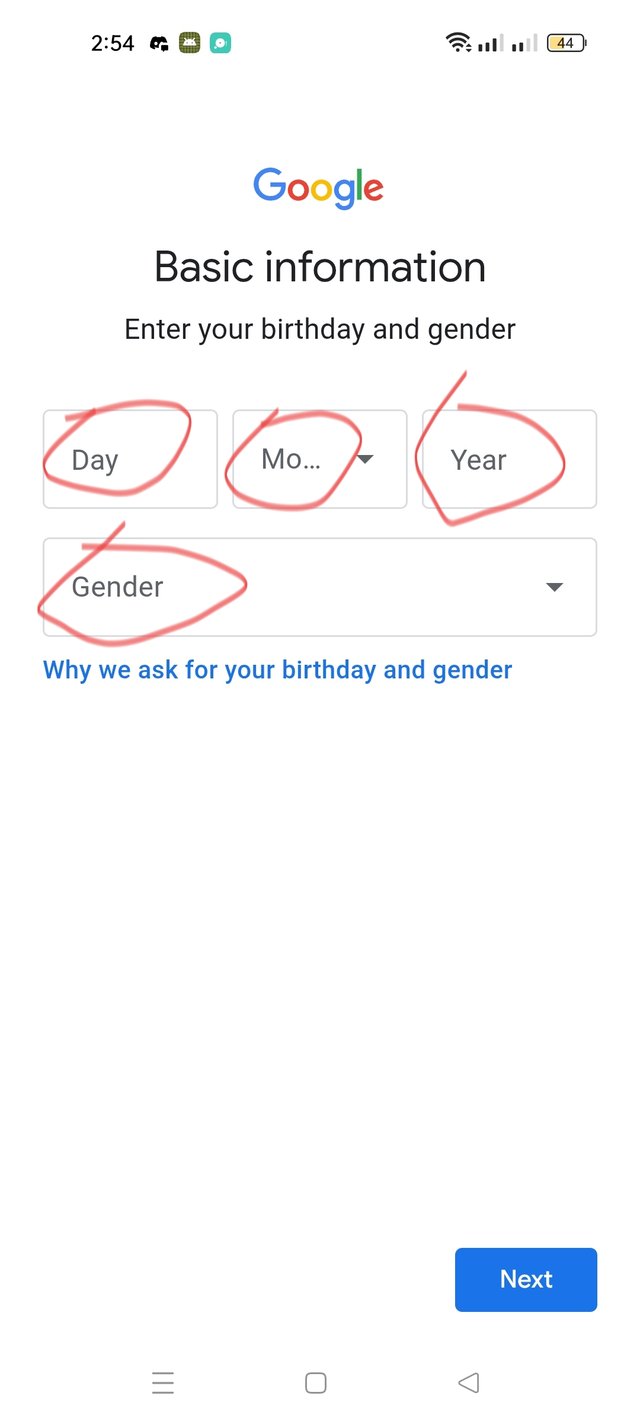The image size is (640, 1422).
Task: Tap the Next button
Action: click(525, 1279)
